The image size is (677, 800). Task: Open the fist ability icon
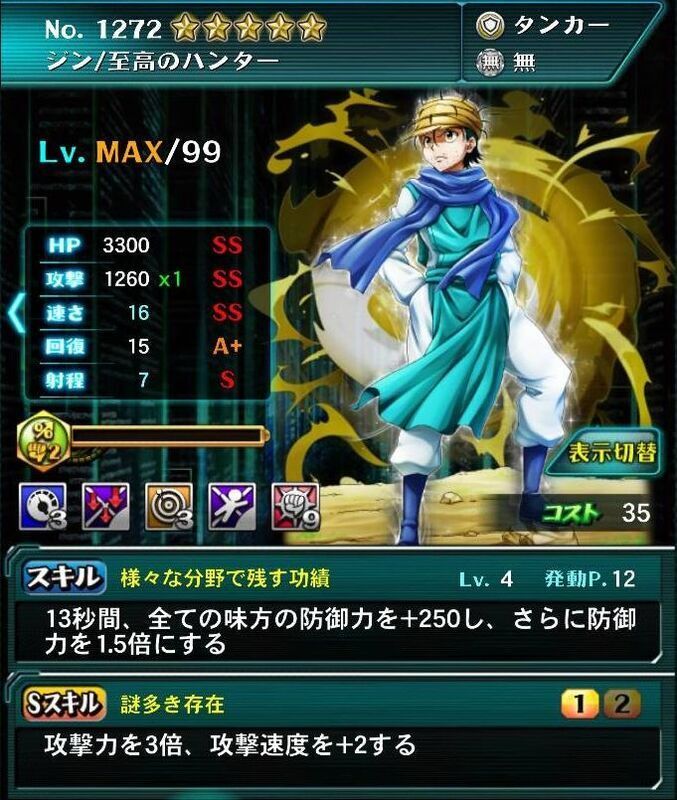295,506
